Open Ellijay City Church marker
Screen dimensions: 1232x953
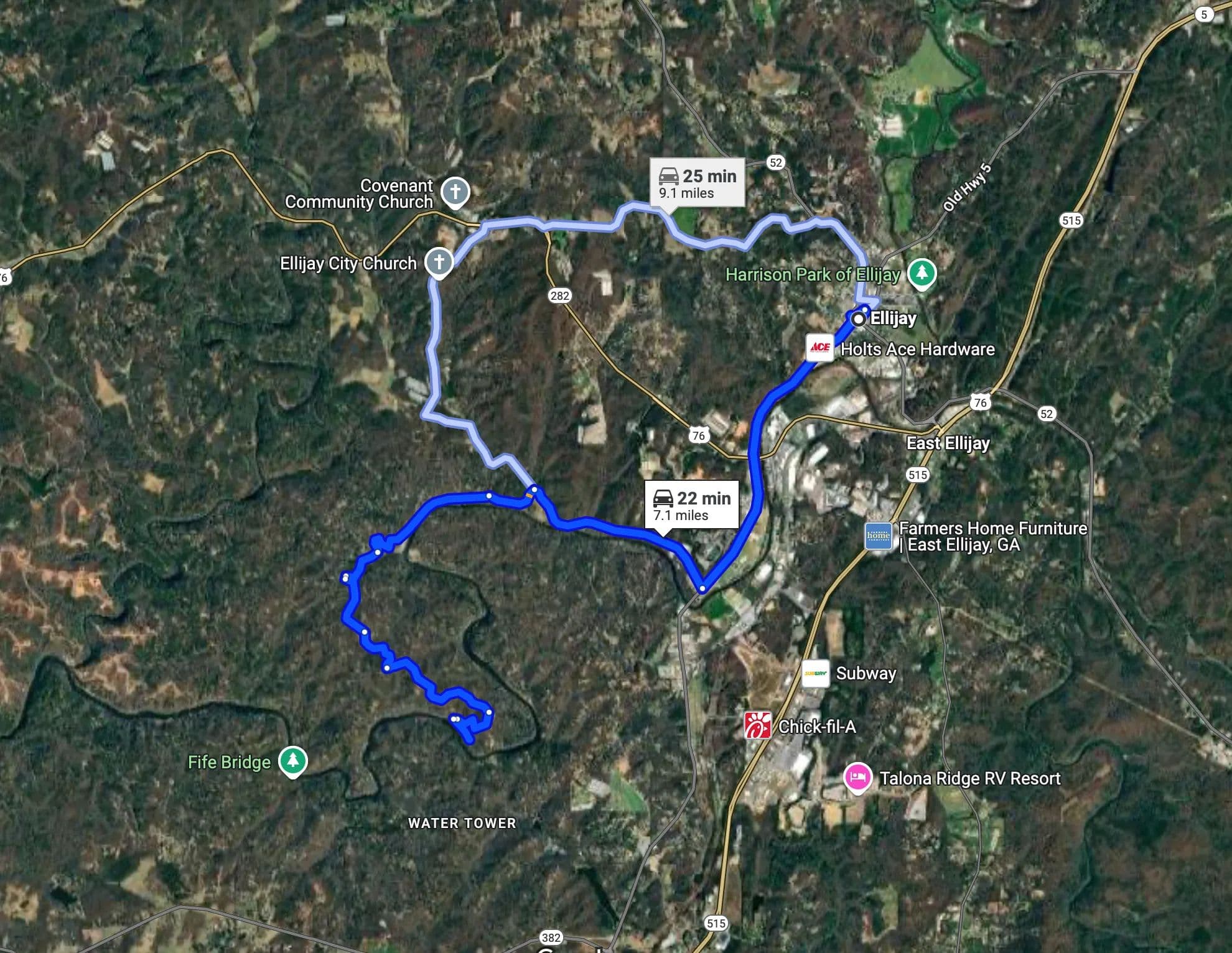pos(439,262)
